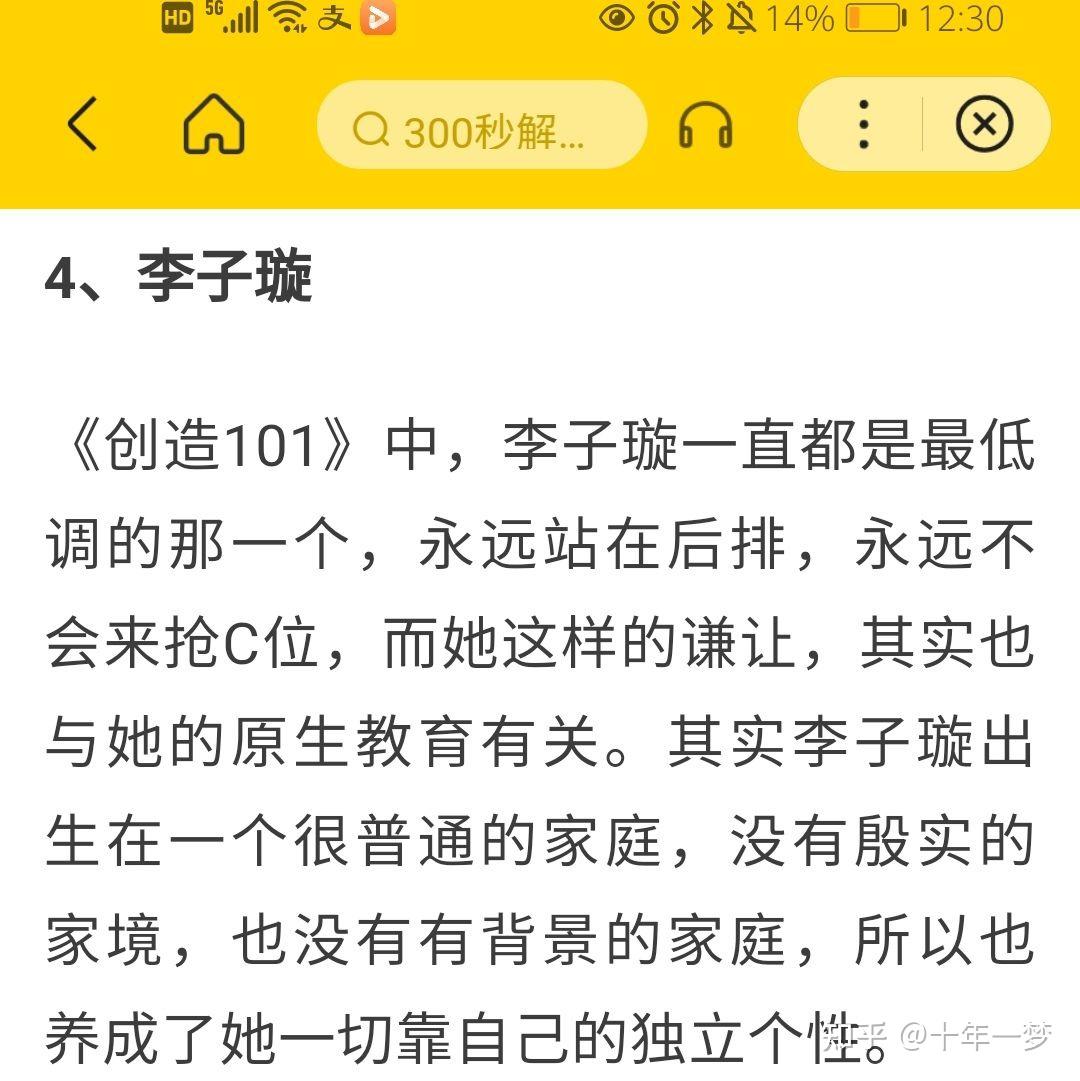Open the home page icon
Viewport: 1080px width, 1081px height.
pyautogui.click(x=214, y=125)
